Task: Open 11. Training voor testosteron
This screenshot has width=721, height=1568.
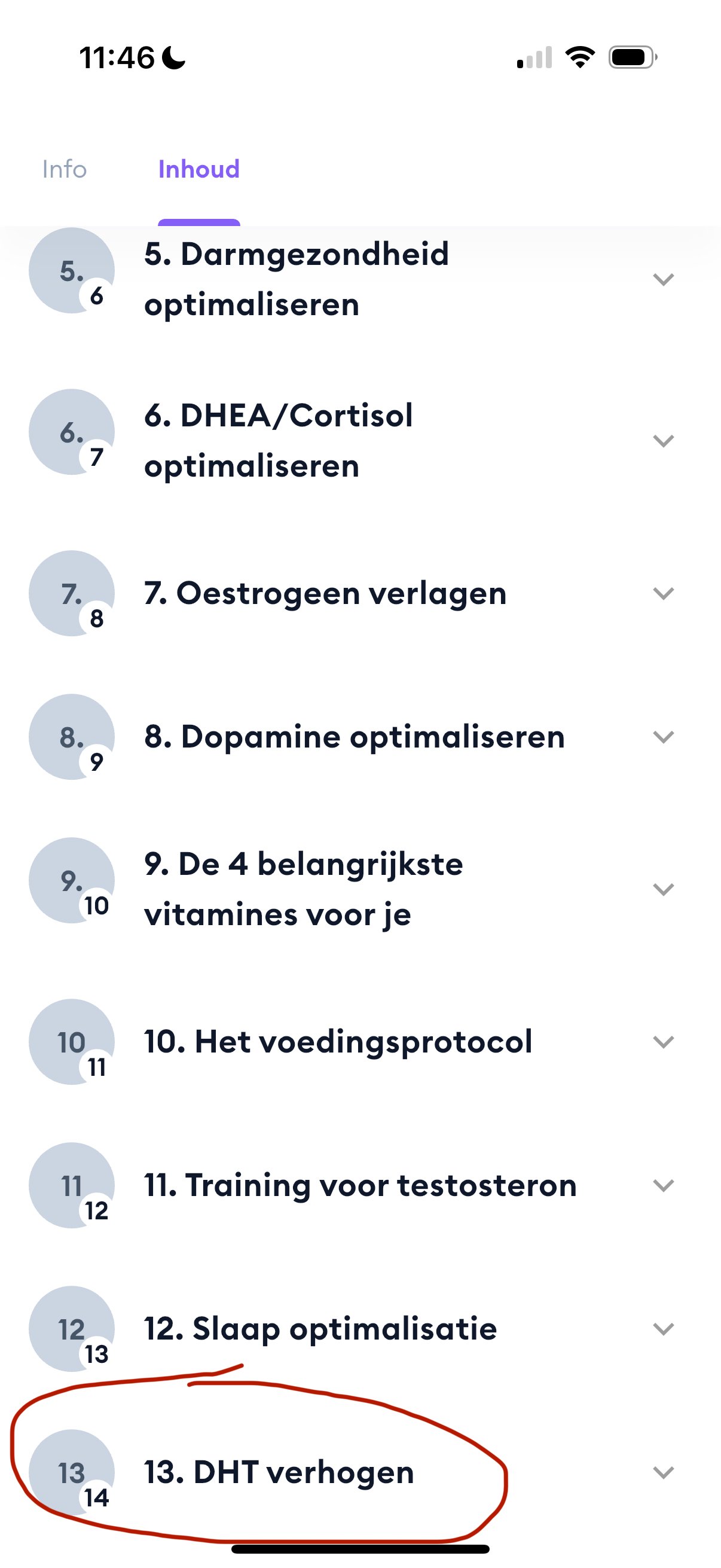Action: point(360,1185)
